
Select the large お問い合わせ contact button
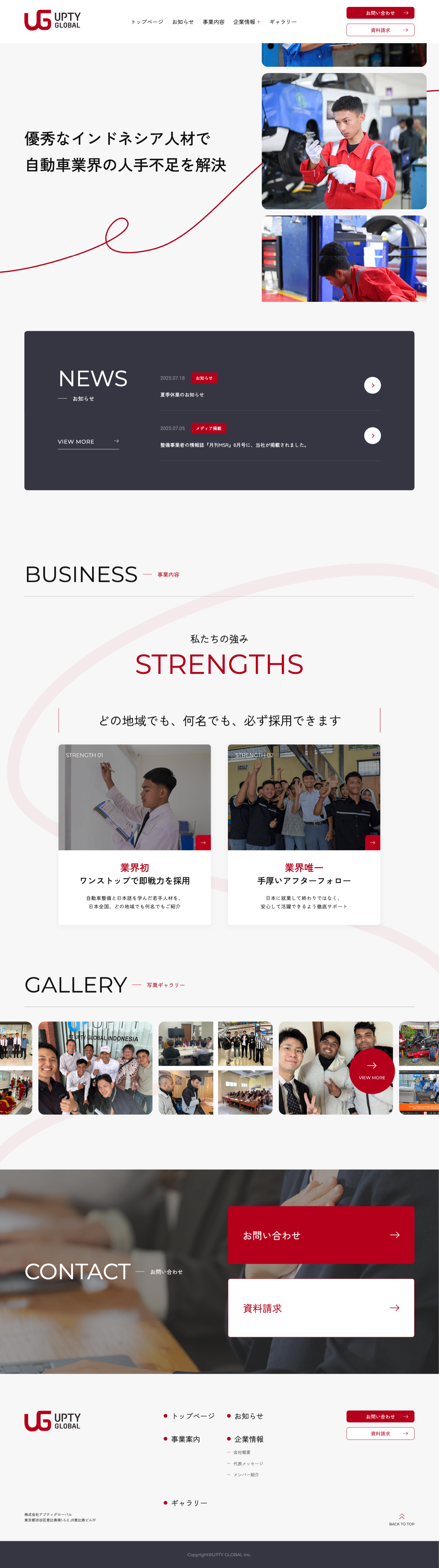click(320, 1235)
